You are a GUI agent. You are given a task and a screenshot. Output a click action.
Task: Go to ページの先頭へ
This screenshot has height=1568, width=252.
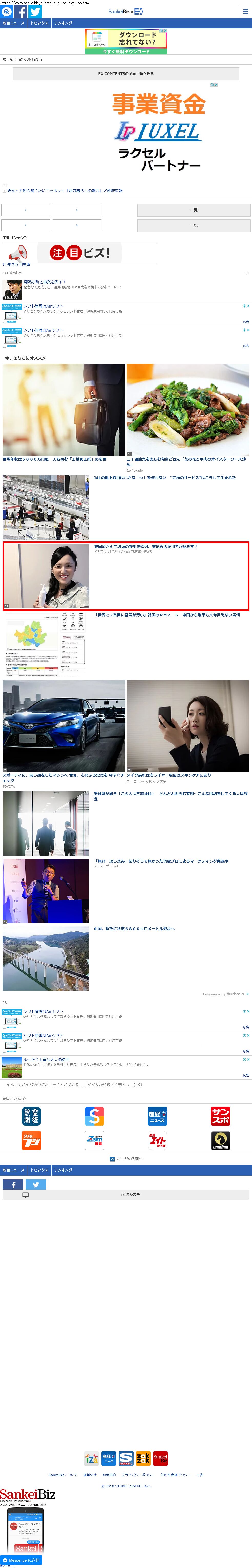[x=126, y=1159]
